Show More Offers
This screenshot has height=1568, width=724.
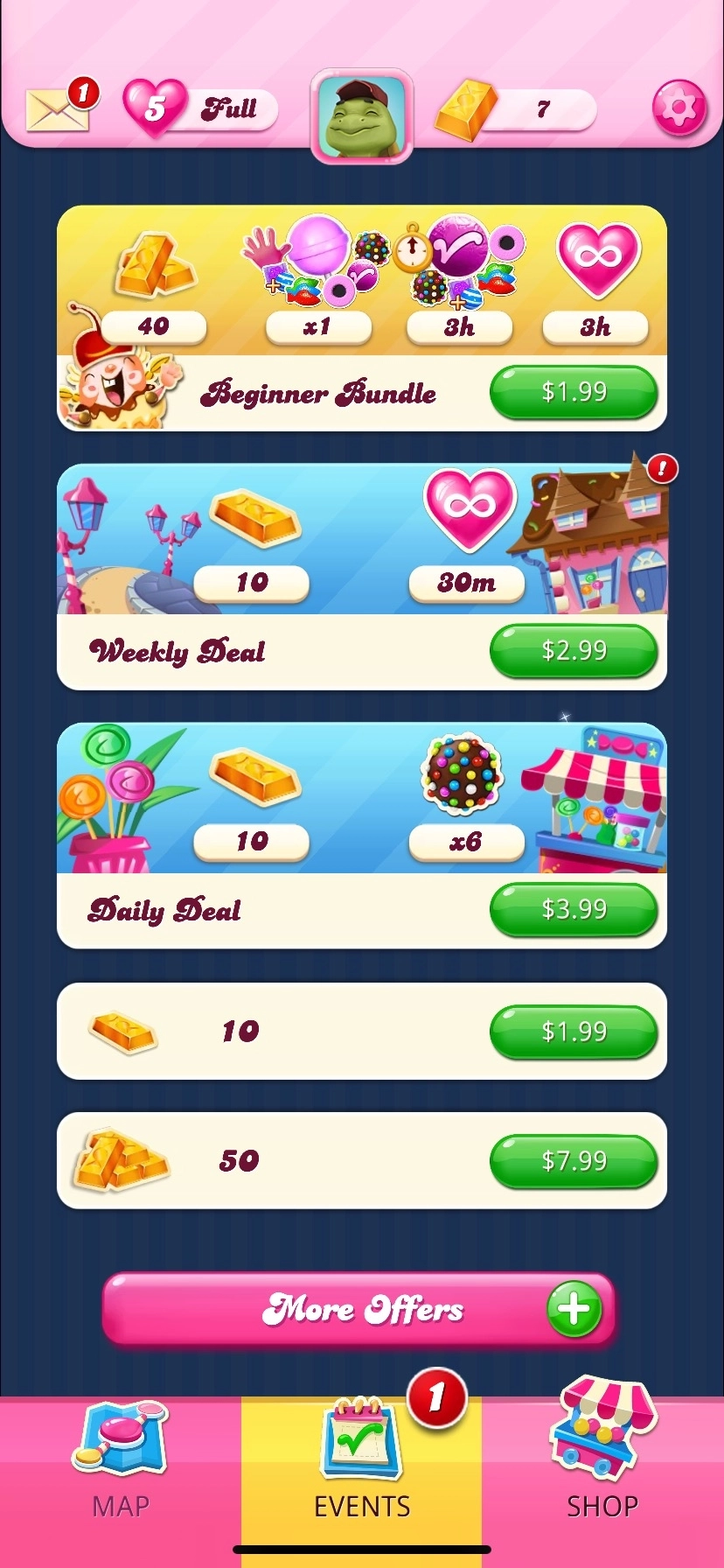click(x=360, y=1310)
